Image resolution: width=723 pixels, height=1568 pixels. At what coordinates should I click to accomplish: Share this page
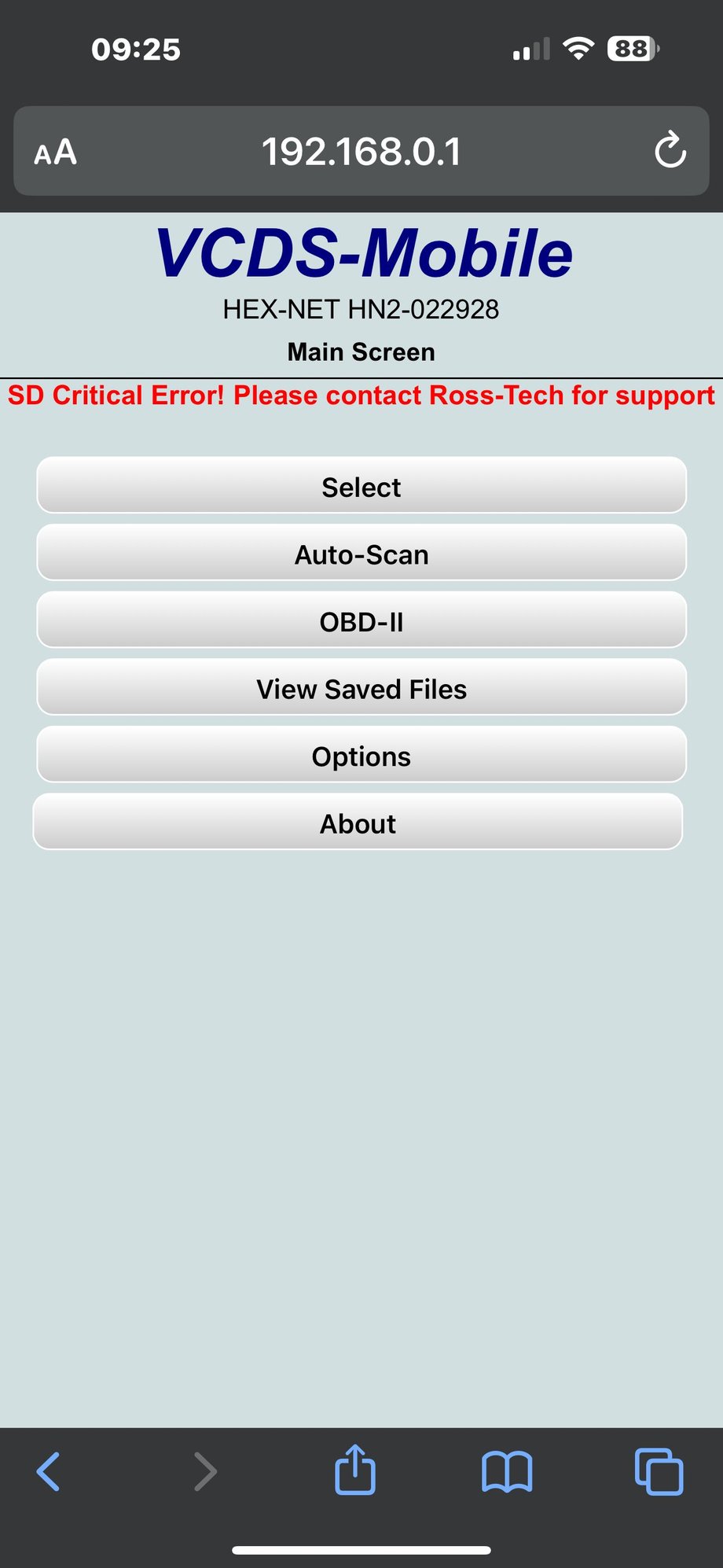(355, 1469)
